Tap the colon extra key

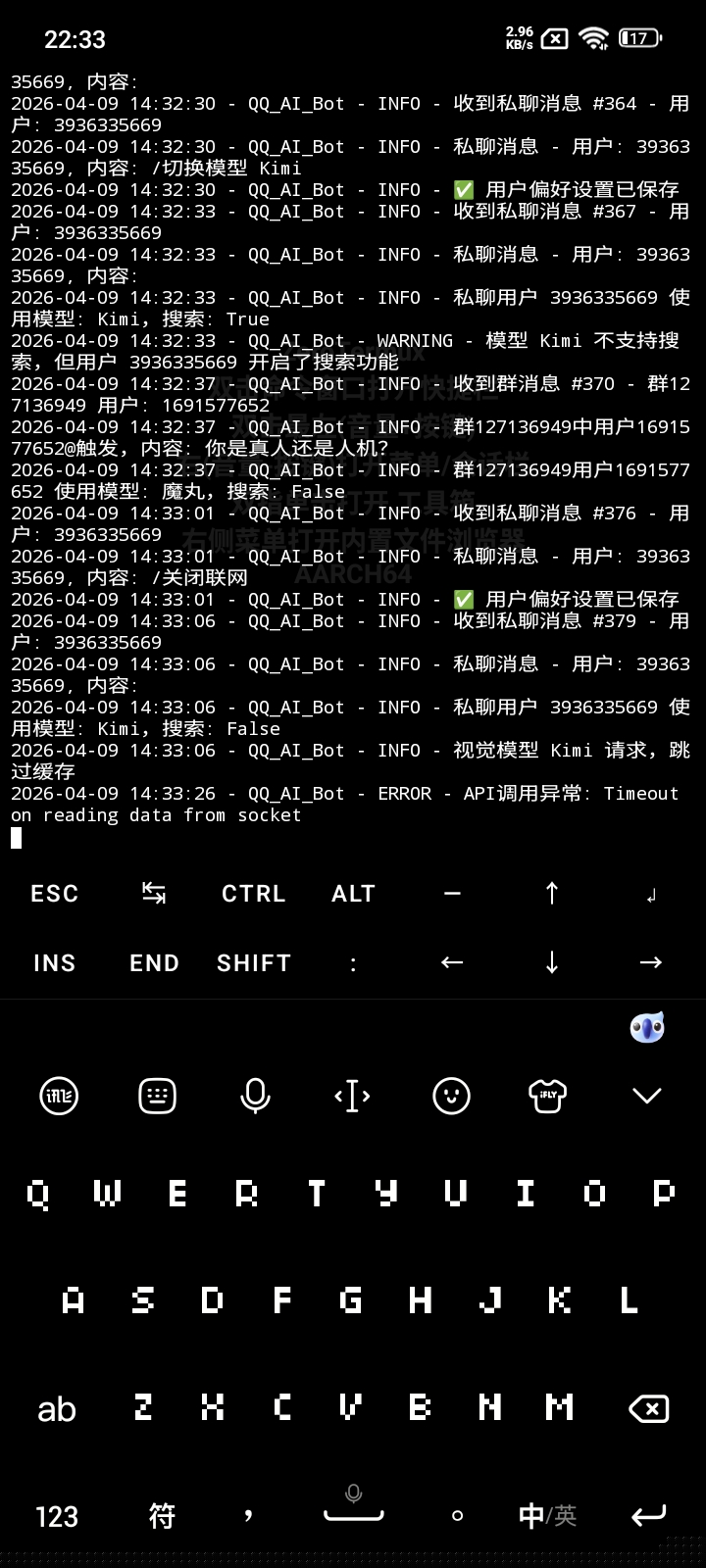353,963
